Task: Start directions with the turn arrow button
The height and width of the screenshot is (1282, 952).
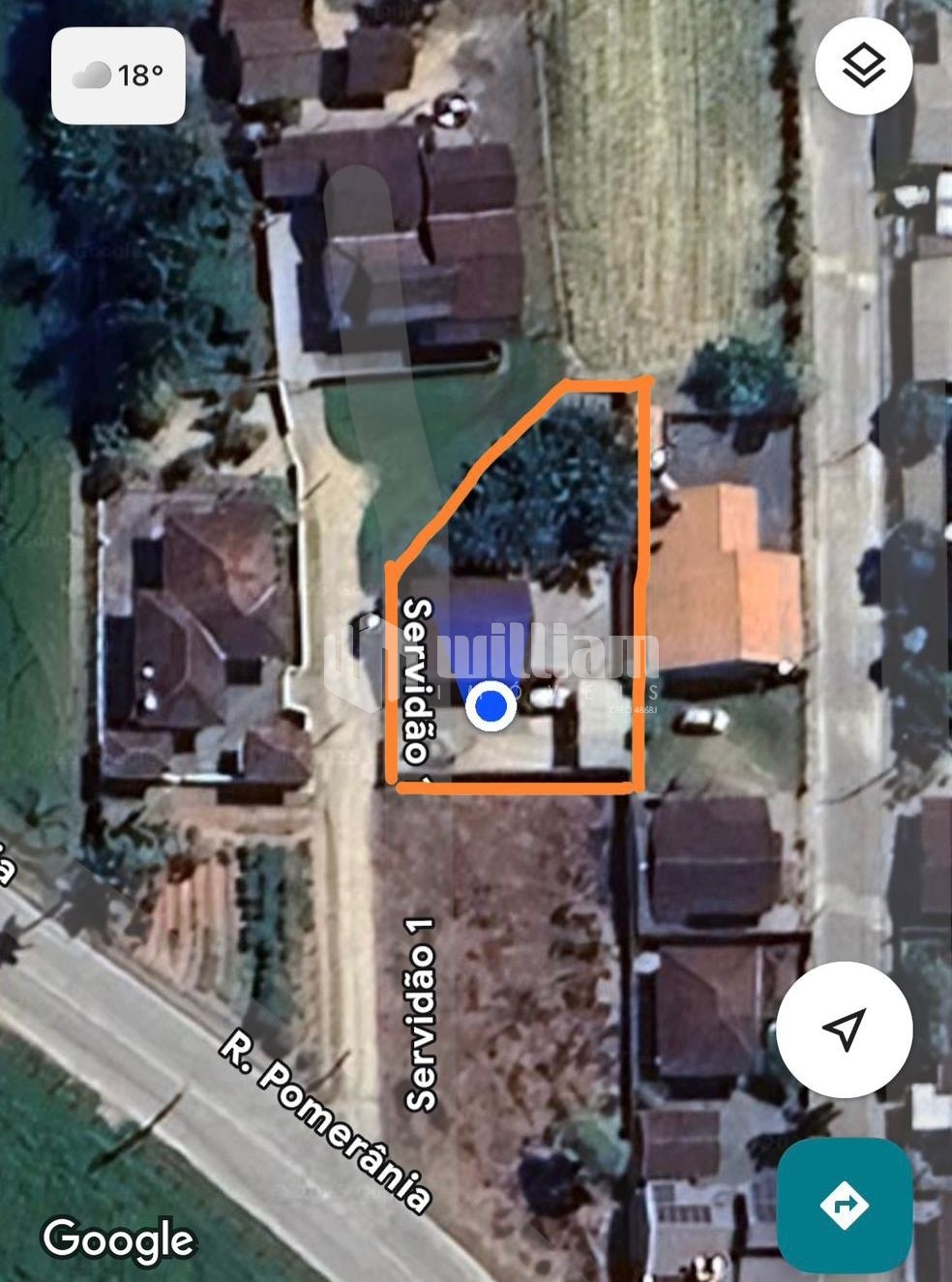Action: (x=844, y=1205)
